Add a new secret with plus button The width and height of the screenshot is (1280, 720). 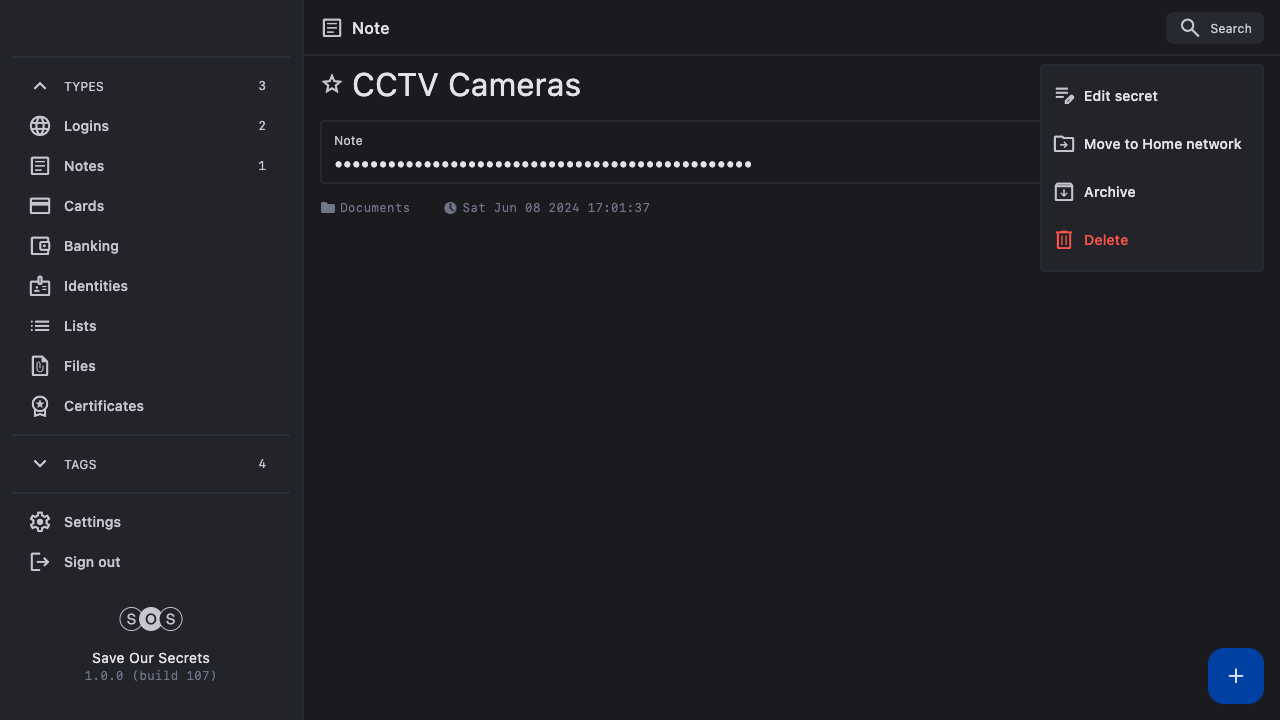pyautogui.click(x=1235, y=676)
